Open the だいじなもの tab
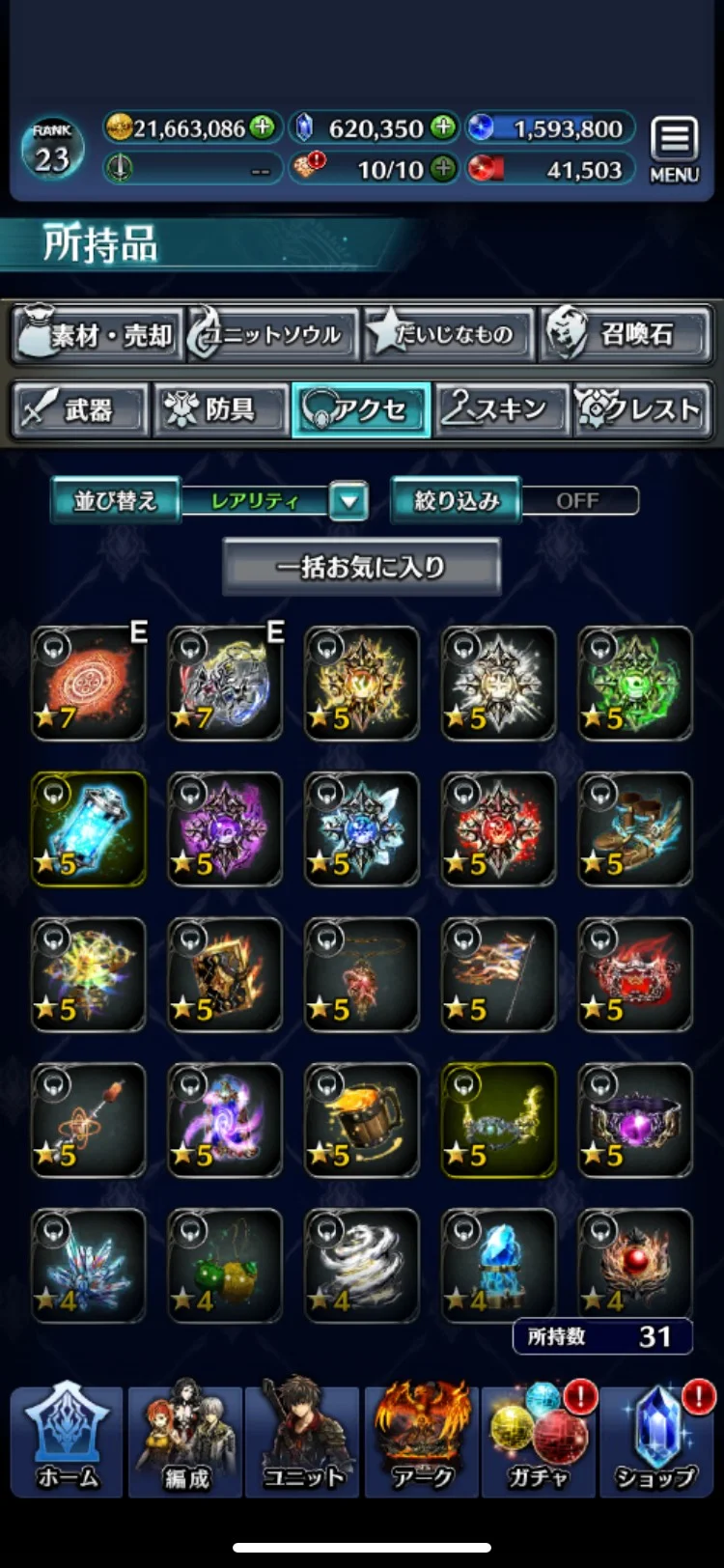This screenshot has width=724, height=1568. click(x=450, y=334)
